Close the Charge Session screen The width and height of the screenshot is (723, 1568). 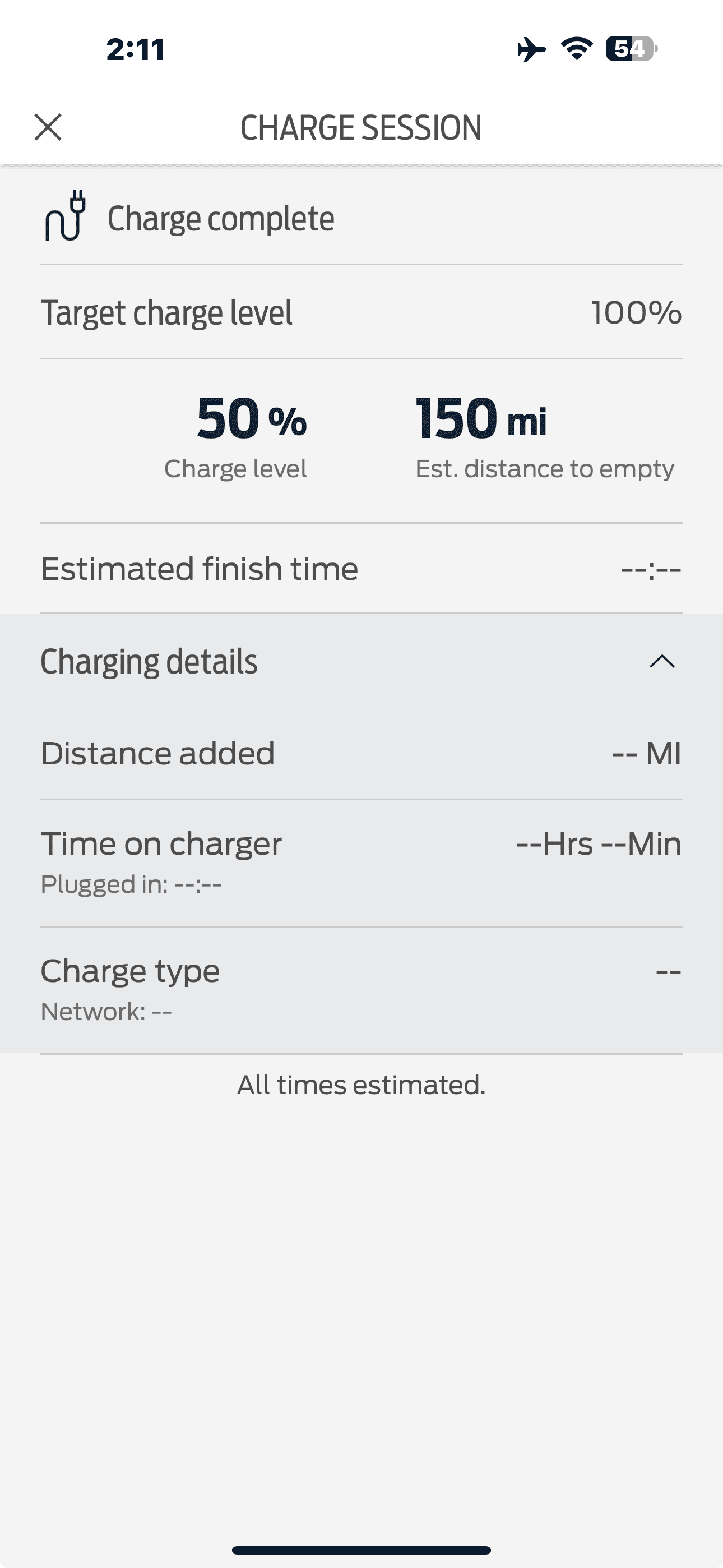tap(48, 127)
